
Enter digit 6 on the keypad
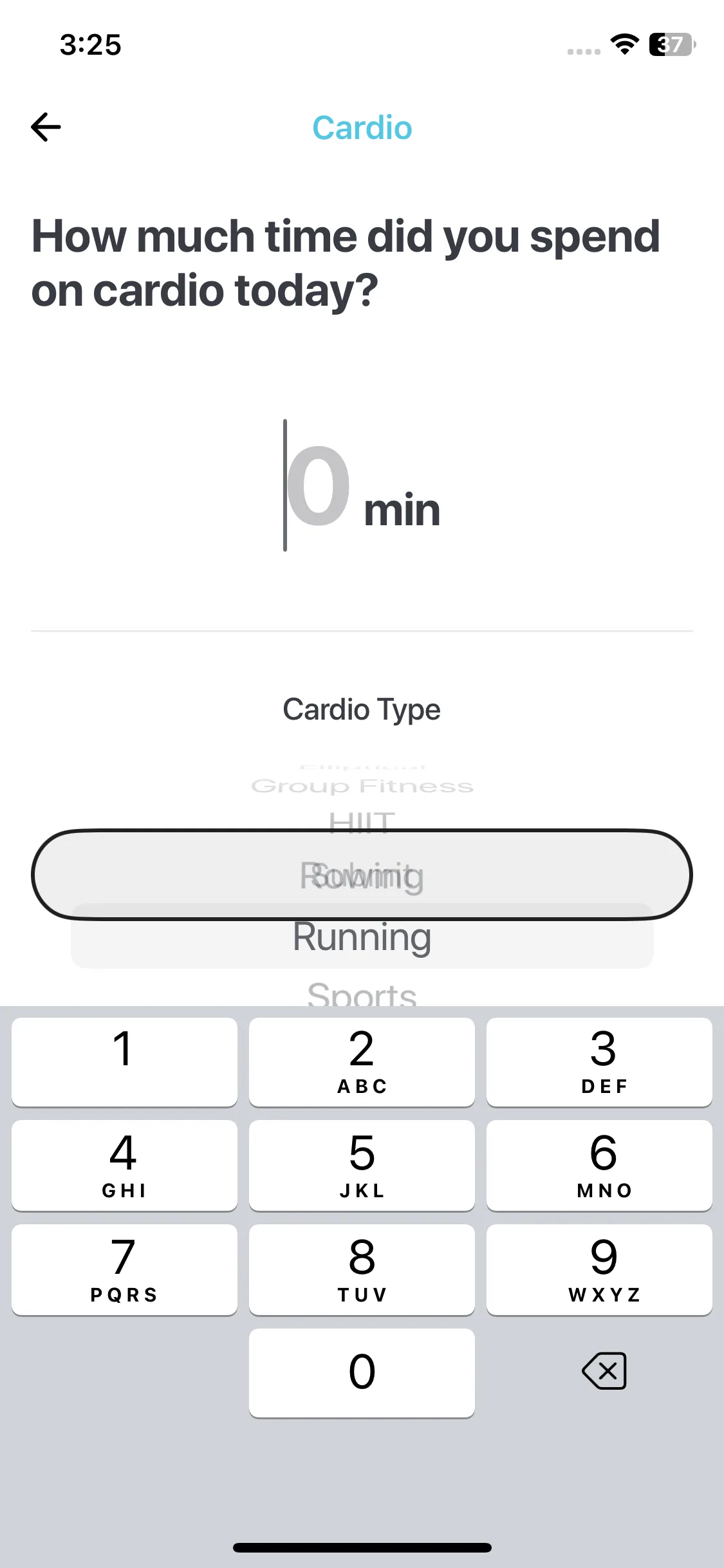coord(599,1166)
